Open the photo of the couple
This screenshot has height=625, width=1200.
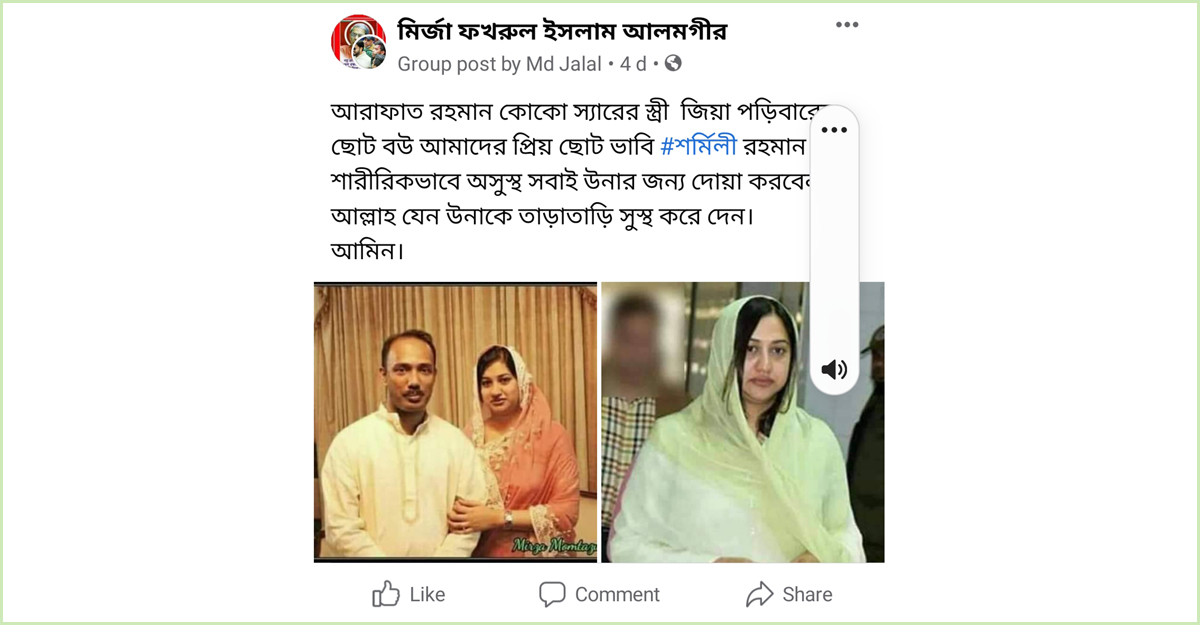pos(455,422)
